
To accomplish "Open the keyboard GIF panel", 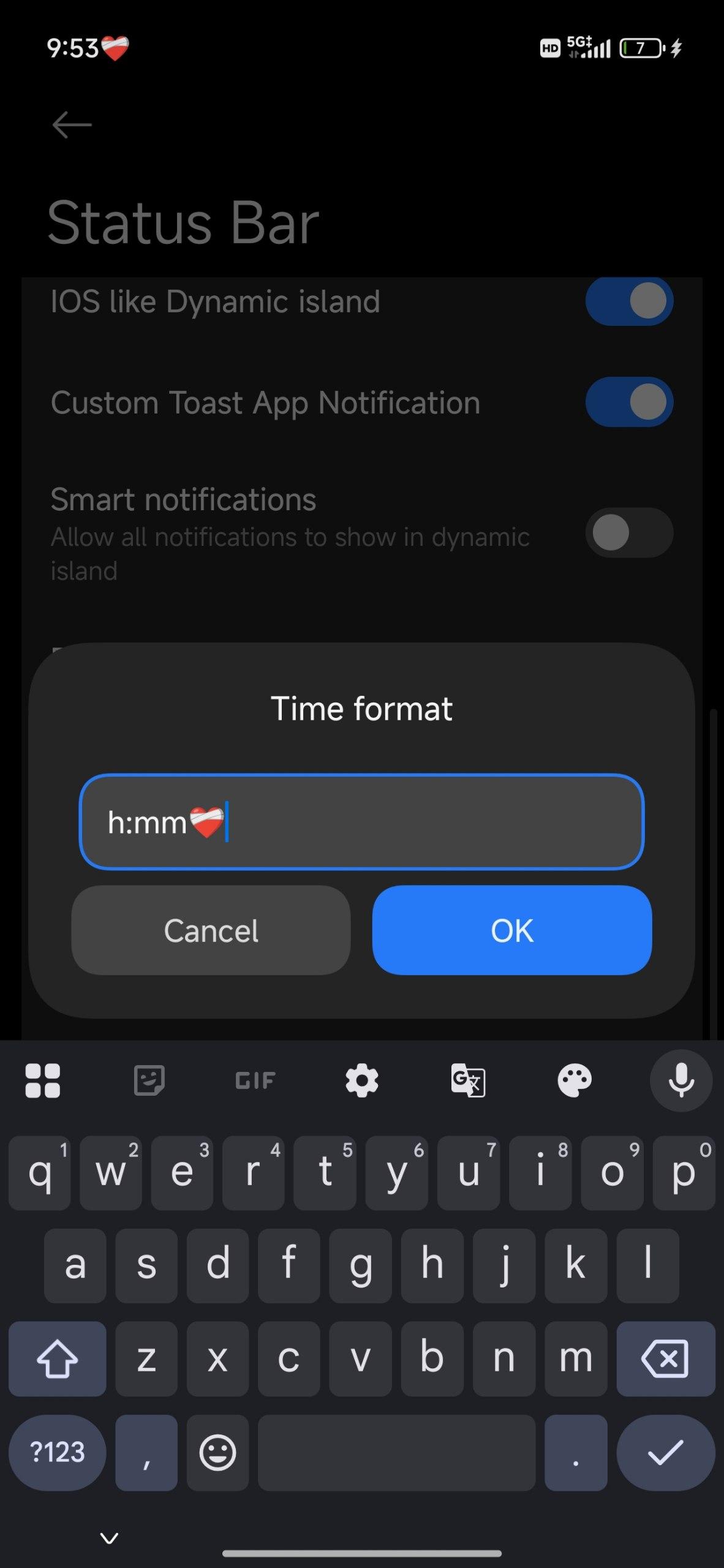I will click(255, 1080).
